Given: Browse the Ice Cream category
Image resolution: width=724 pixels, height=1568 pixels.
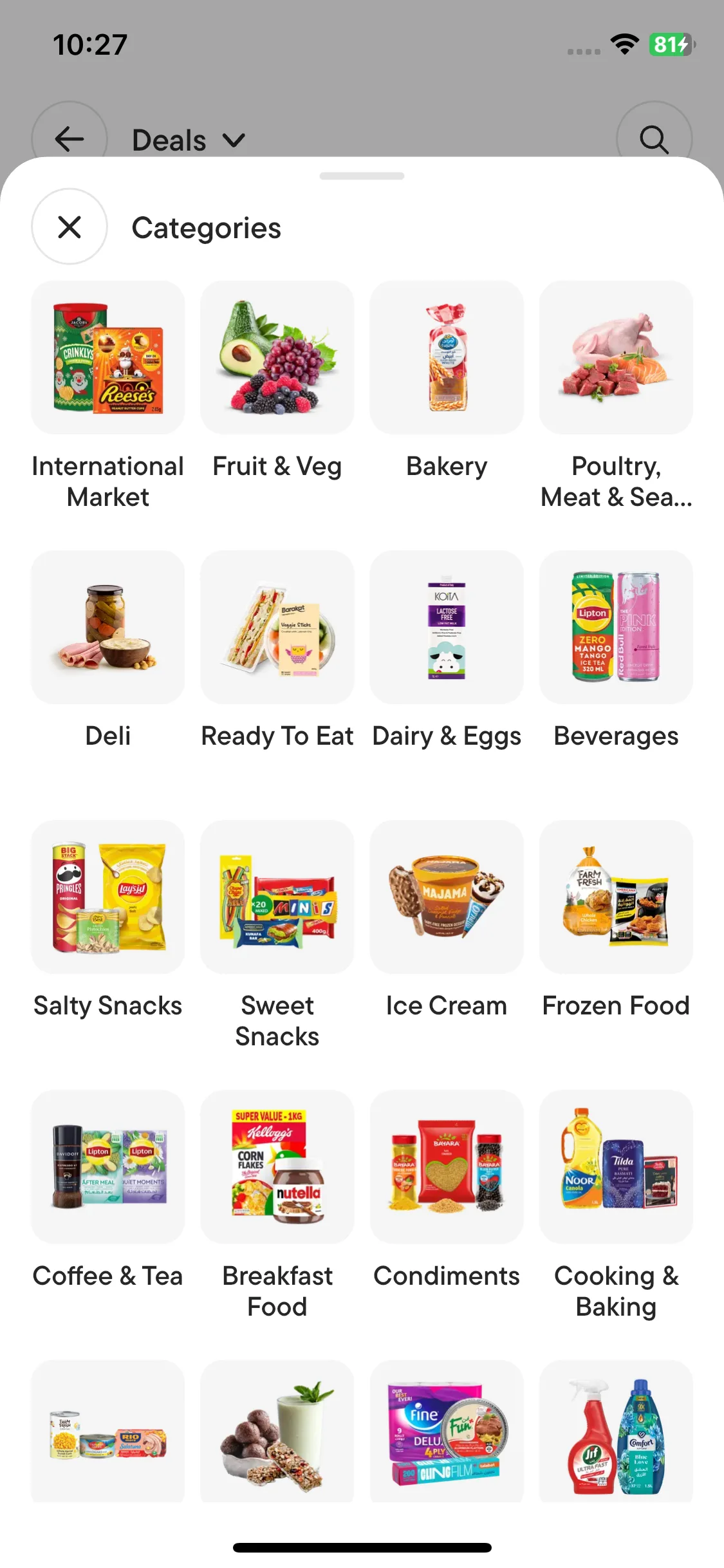Looking at the screenshot, I should [447, 897].
